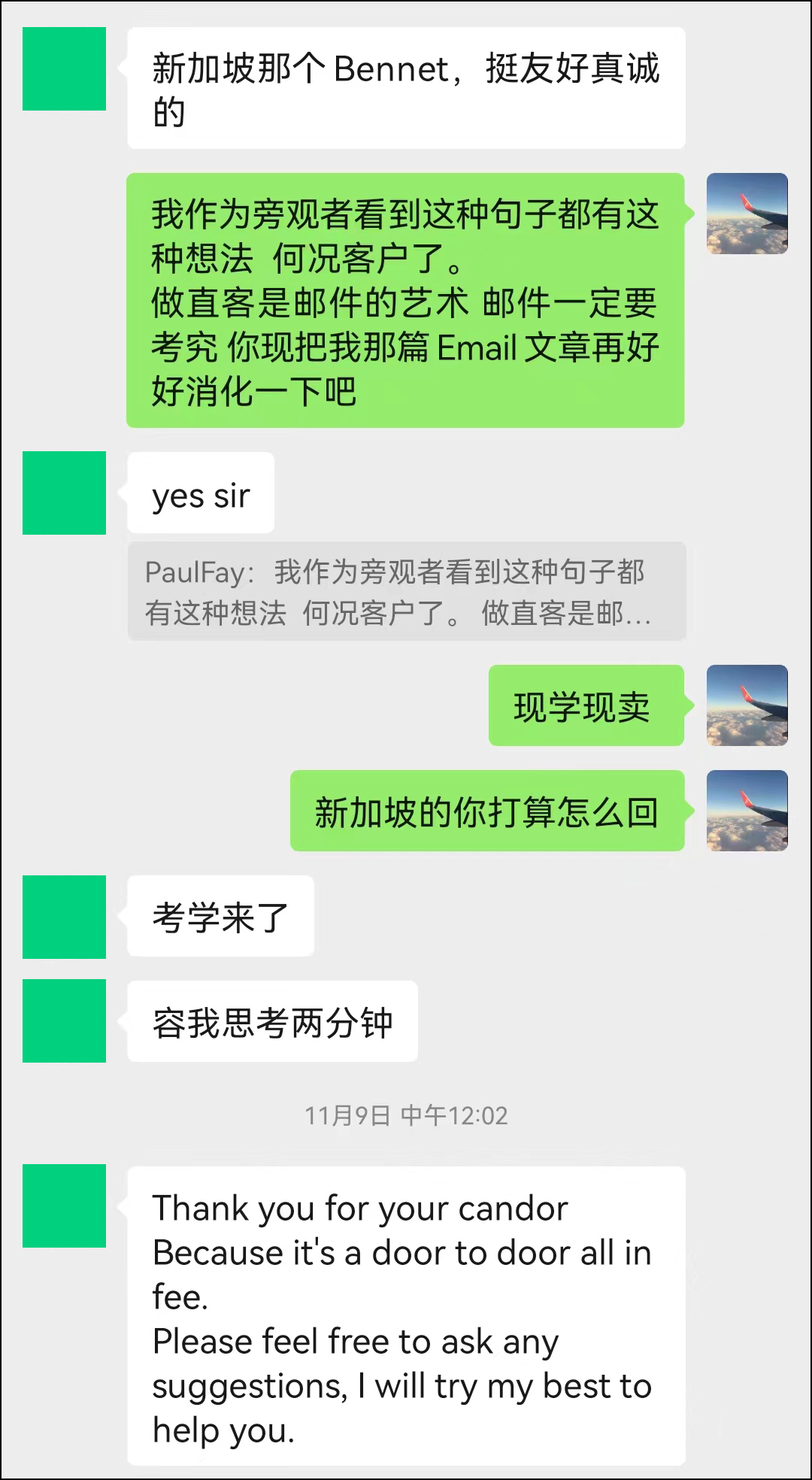Select the '新加坡那个 Bennet' message bubble
The height and width of the screenshot is (1480, 812).
tap(406, 88)
